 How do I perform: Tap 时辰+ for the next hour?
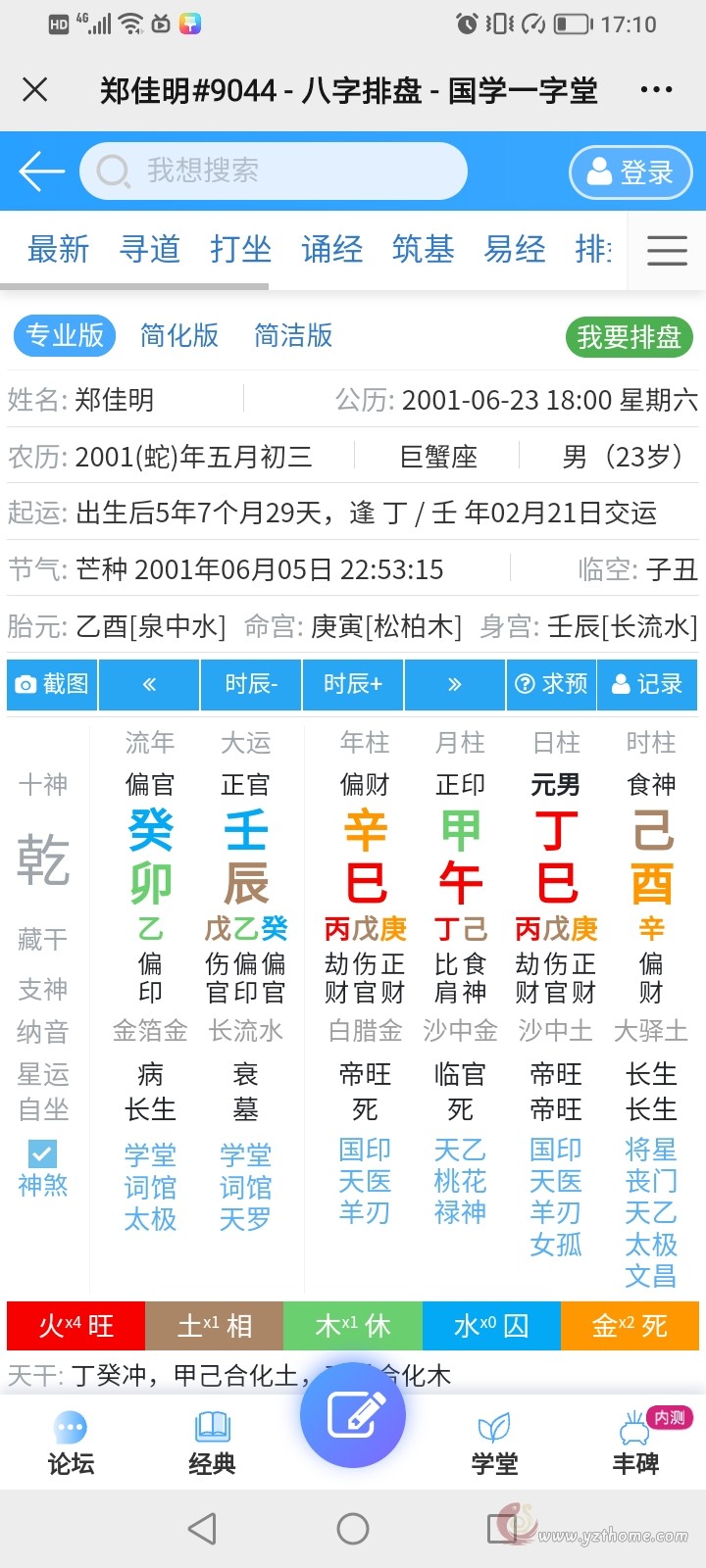(353, 684)
